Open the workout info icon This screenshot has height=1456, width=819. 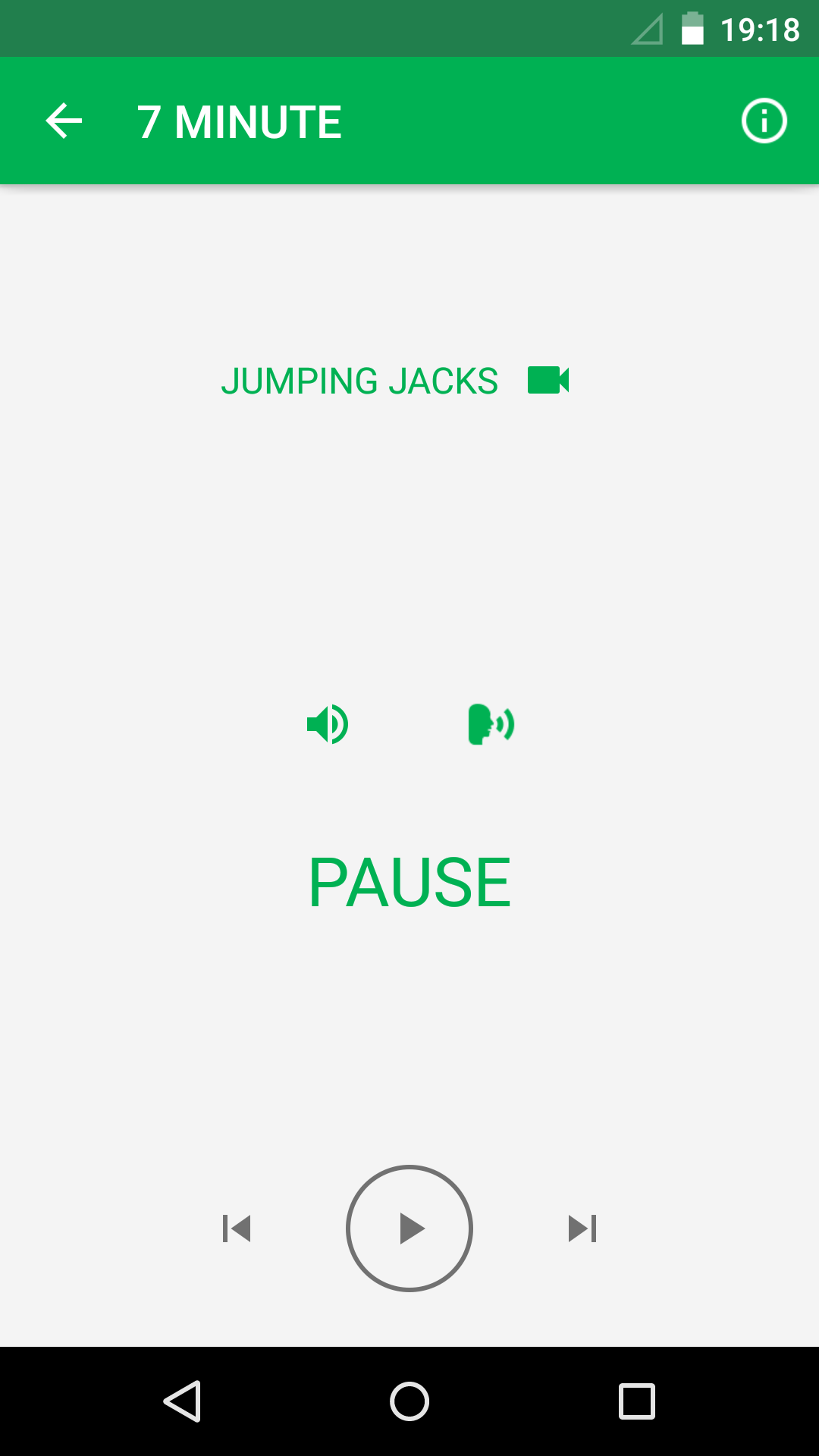[x=764, y=121]
